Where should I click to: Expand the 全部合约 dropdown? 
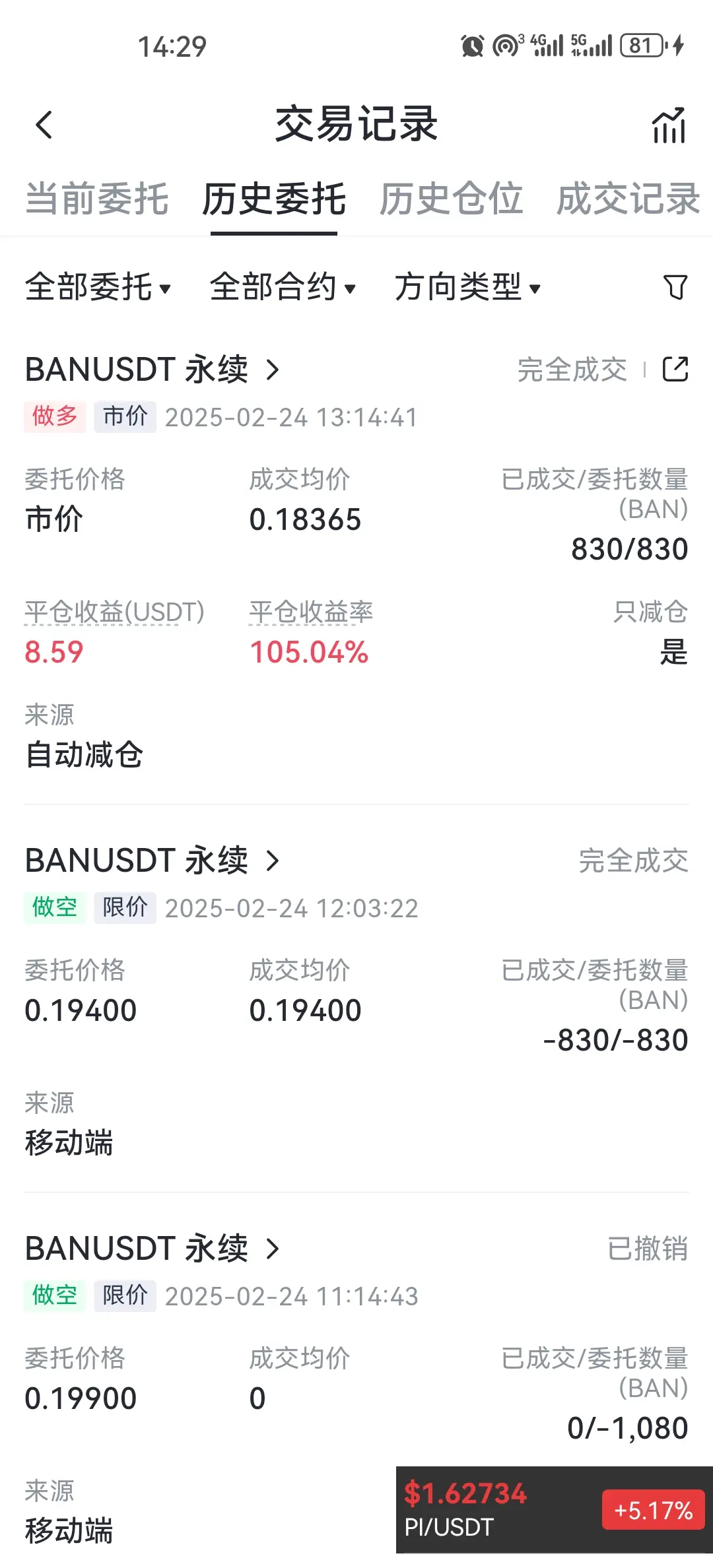[283, 287]
